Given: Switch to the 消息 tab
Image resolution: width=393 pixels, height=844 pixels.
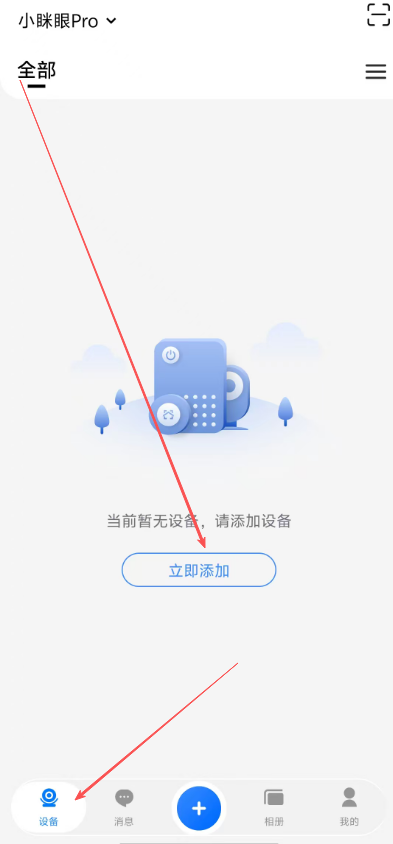Looking at the screenshot, I should pyautogui.click(x=124, y=807).
